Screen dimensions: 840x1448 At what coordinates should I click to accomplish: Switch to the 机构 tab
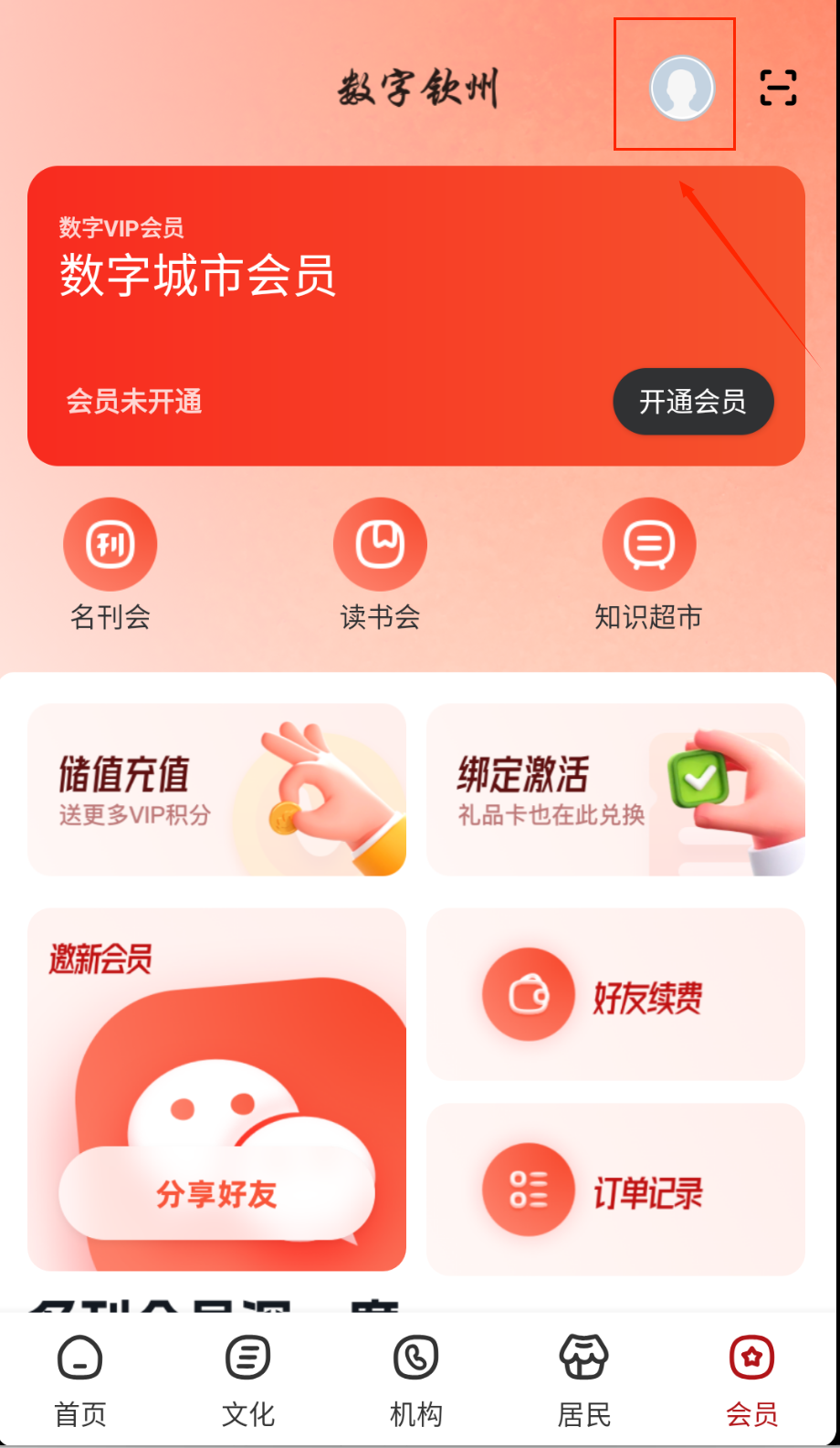[416, 1380]
